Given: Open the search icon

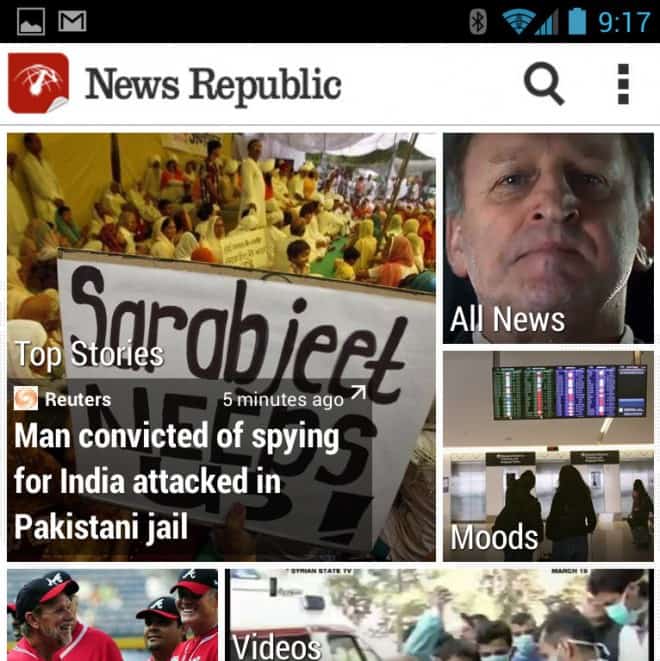Looking at the screenshot, I should click(x=544, y=84).
